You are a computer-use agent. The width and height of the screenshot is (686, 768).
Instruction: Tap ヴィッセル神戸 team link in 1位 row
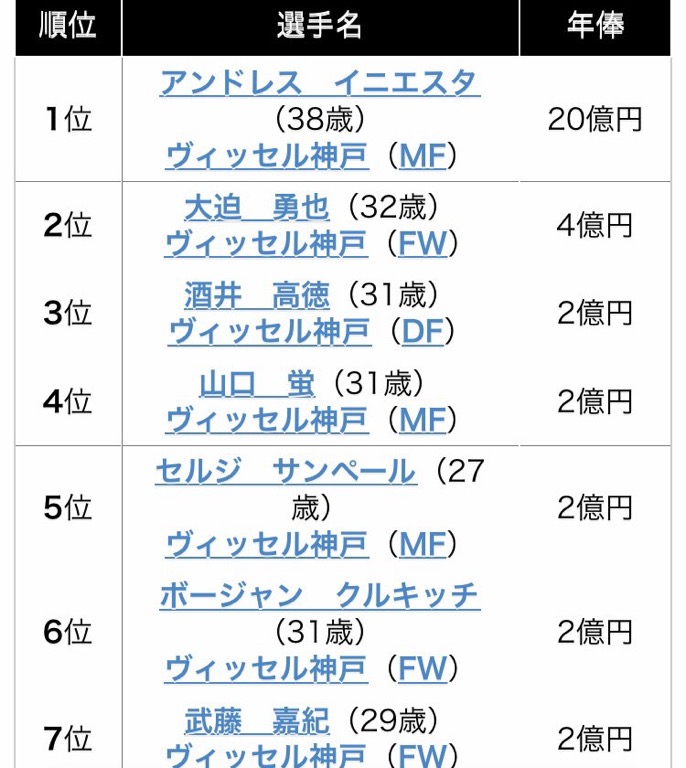tap(266, 156)
